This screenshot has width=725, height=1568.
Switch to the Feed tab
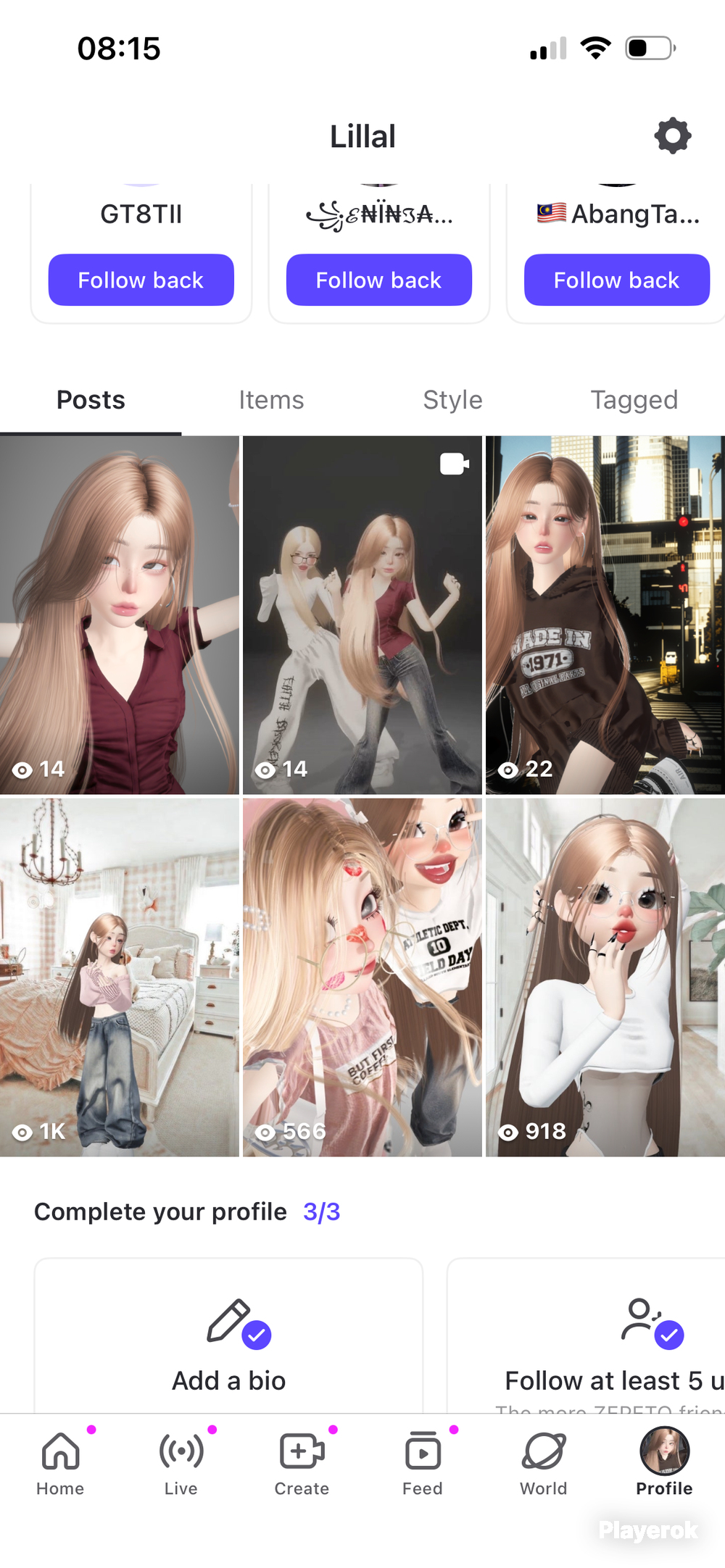click(x=423, y=1464)
